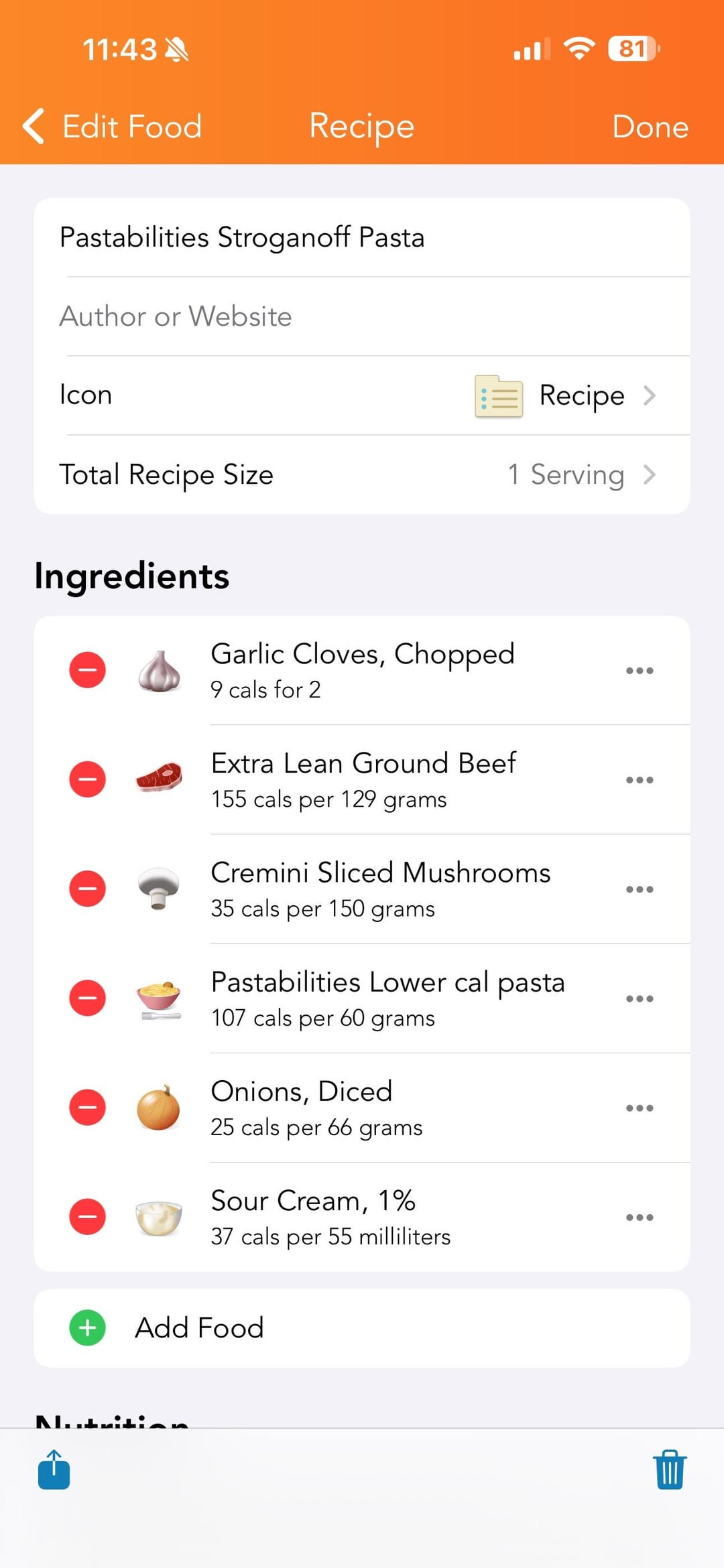Viewport: 724px width, 1568px height.
Task: Open options for Sour Cream, 1%
Action: [639, 1216]
